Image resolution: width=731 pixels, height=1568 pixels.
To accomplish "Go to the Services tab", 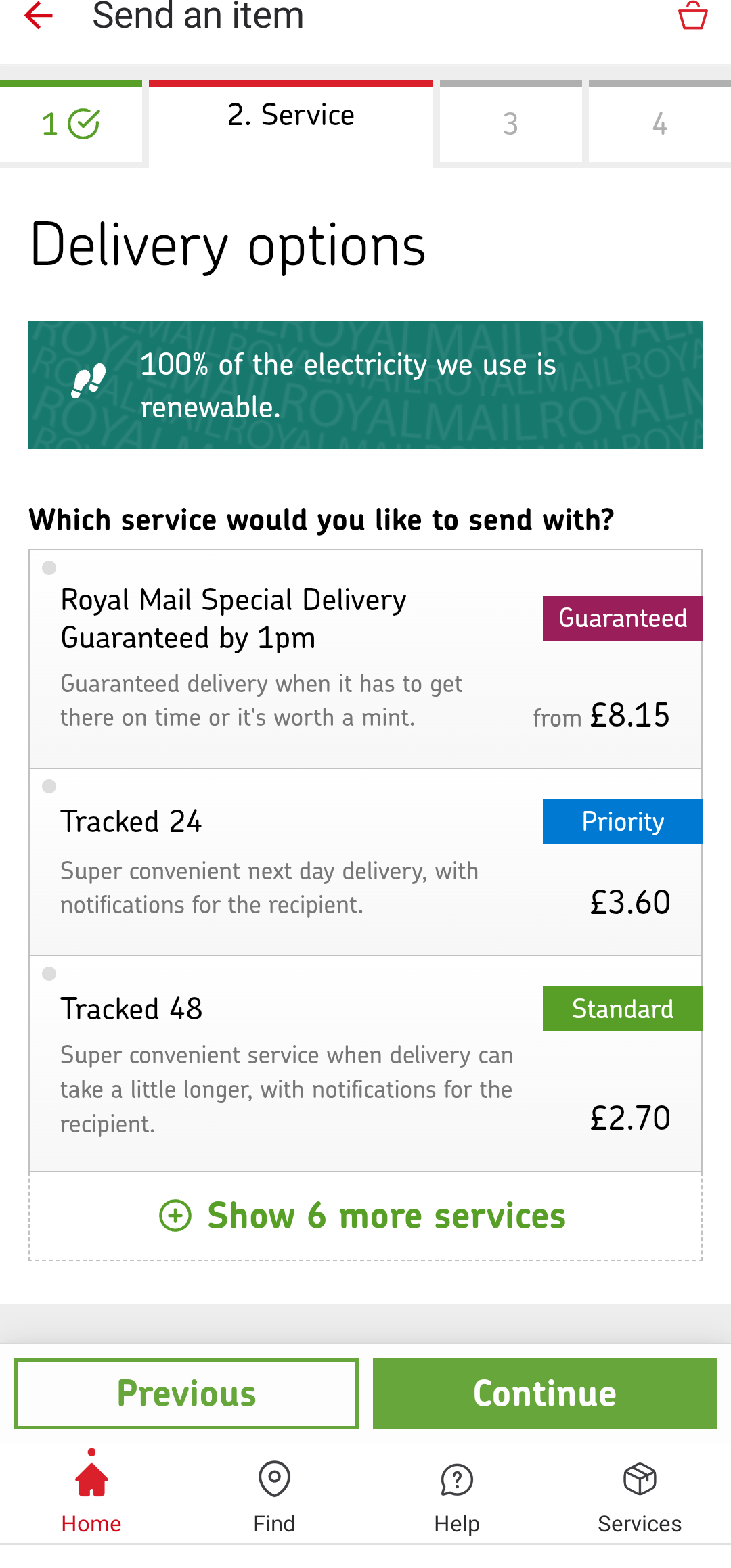I will tap(640, 1495).
